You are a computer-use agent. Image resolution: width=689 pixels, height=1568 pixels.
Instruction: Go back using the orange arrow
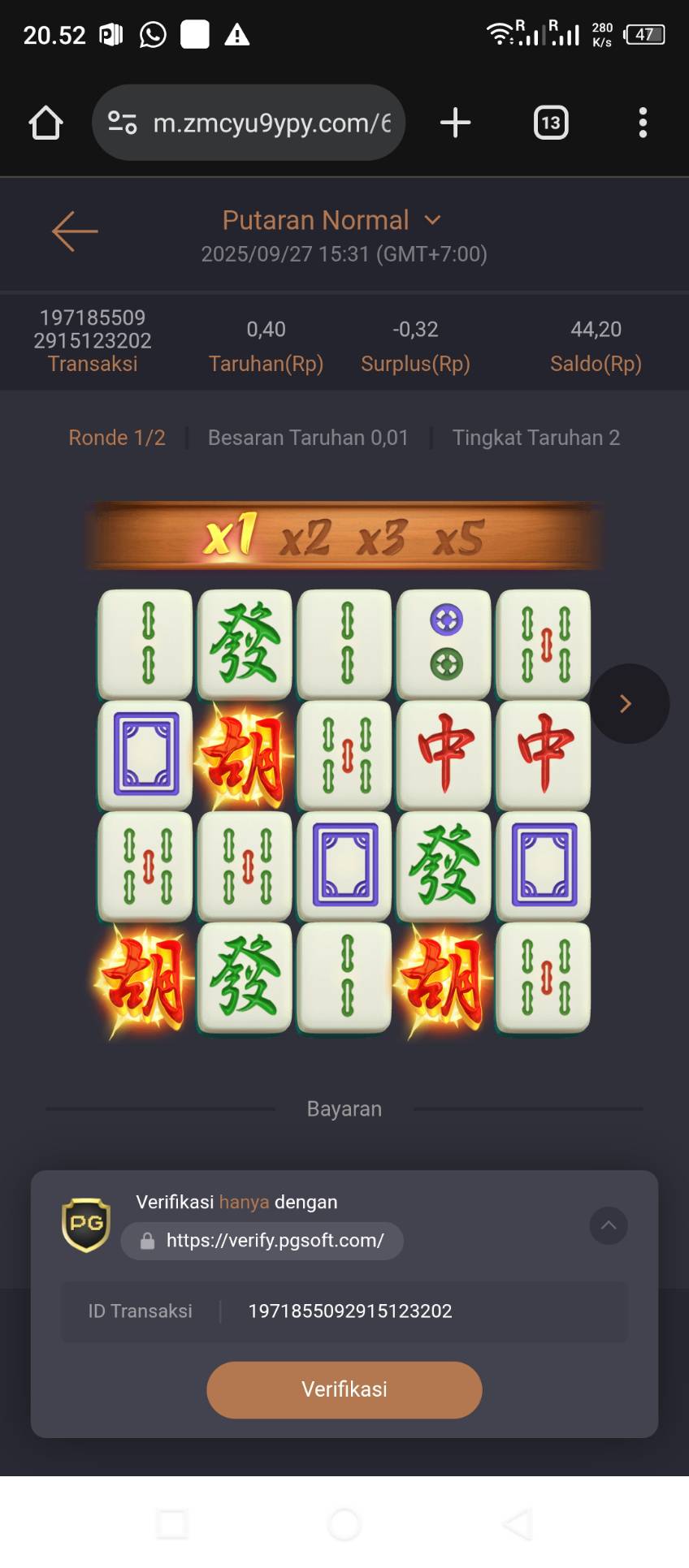click(75, 231)
